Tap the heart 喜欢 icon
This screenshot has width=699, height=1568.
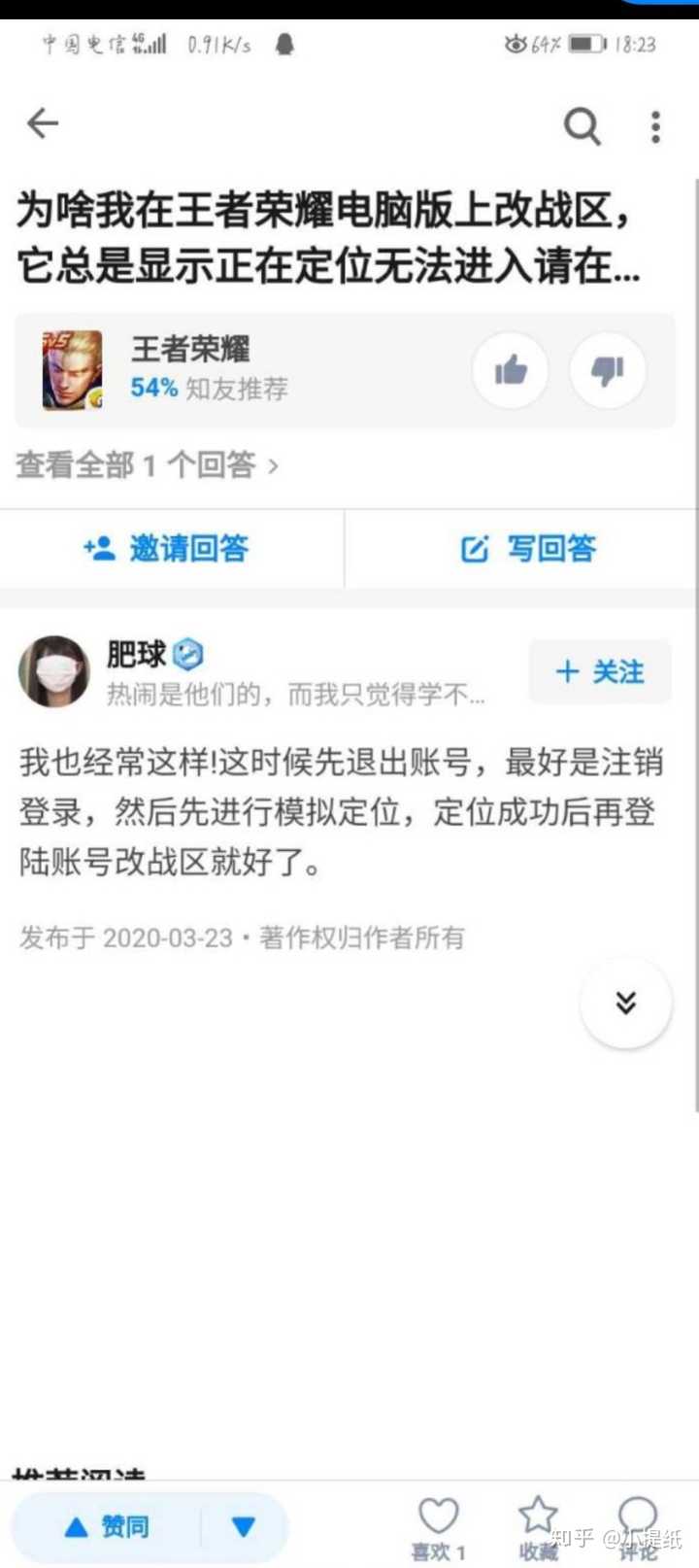pos(438,1520)
